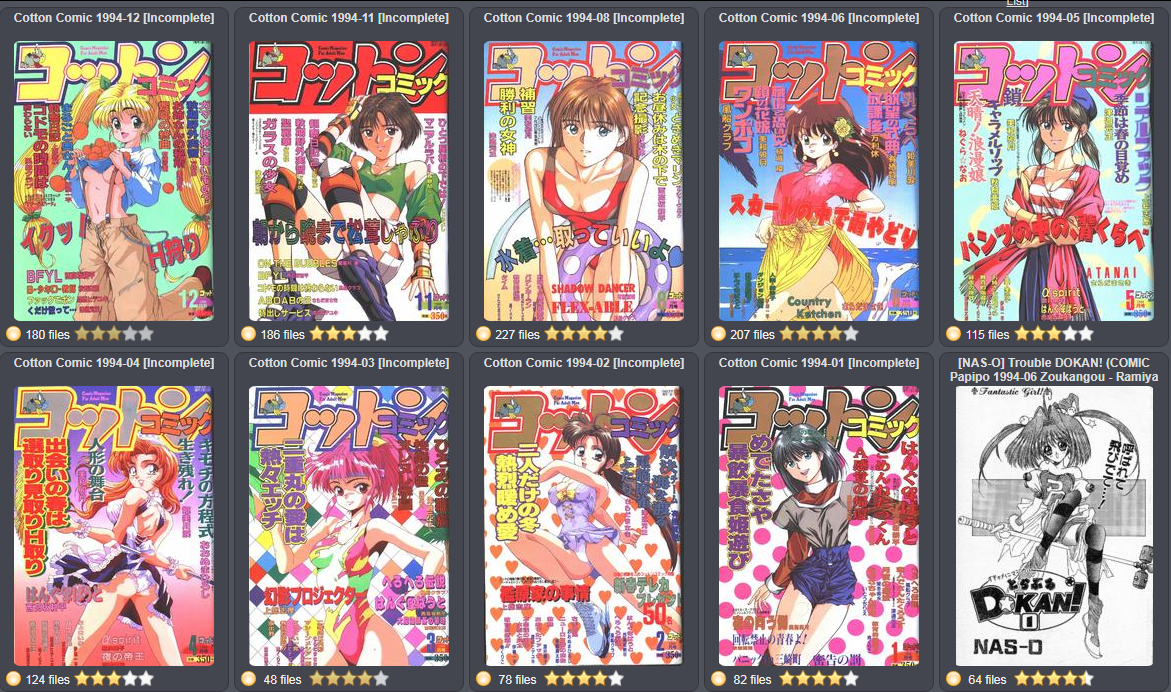Open Cotton Comic 1994-12 gallery
Screen dimensions: 1171x692
113,180
